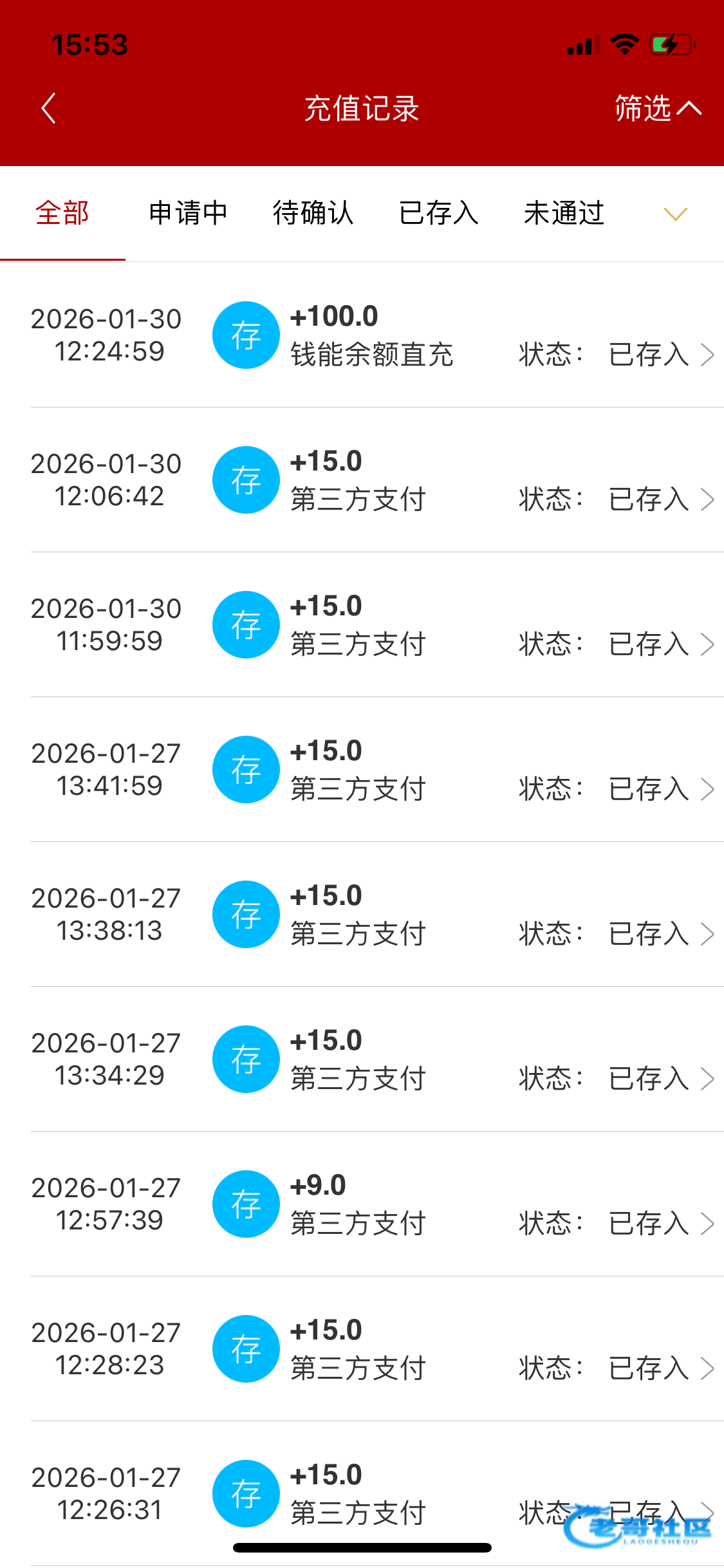724x1568 pixels.
Task: Go back from 充值记录 page
Action: click(49, 108)
